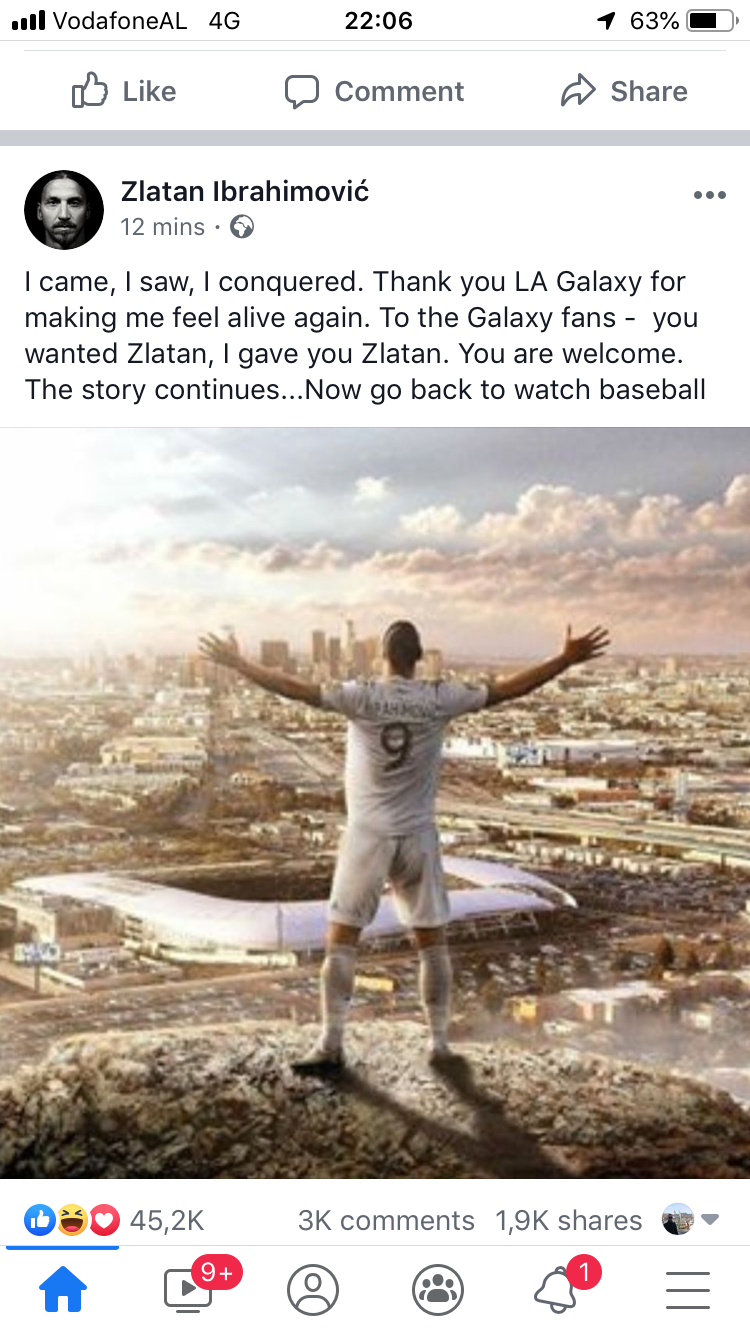Comment on the previous post

tap(374, 91)
